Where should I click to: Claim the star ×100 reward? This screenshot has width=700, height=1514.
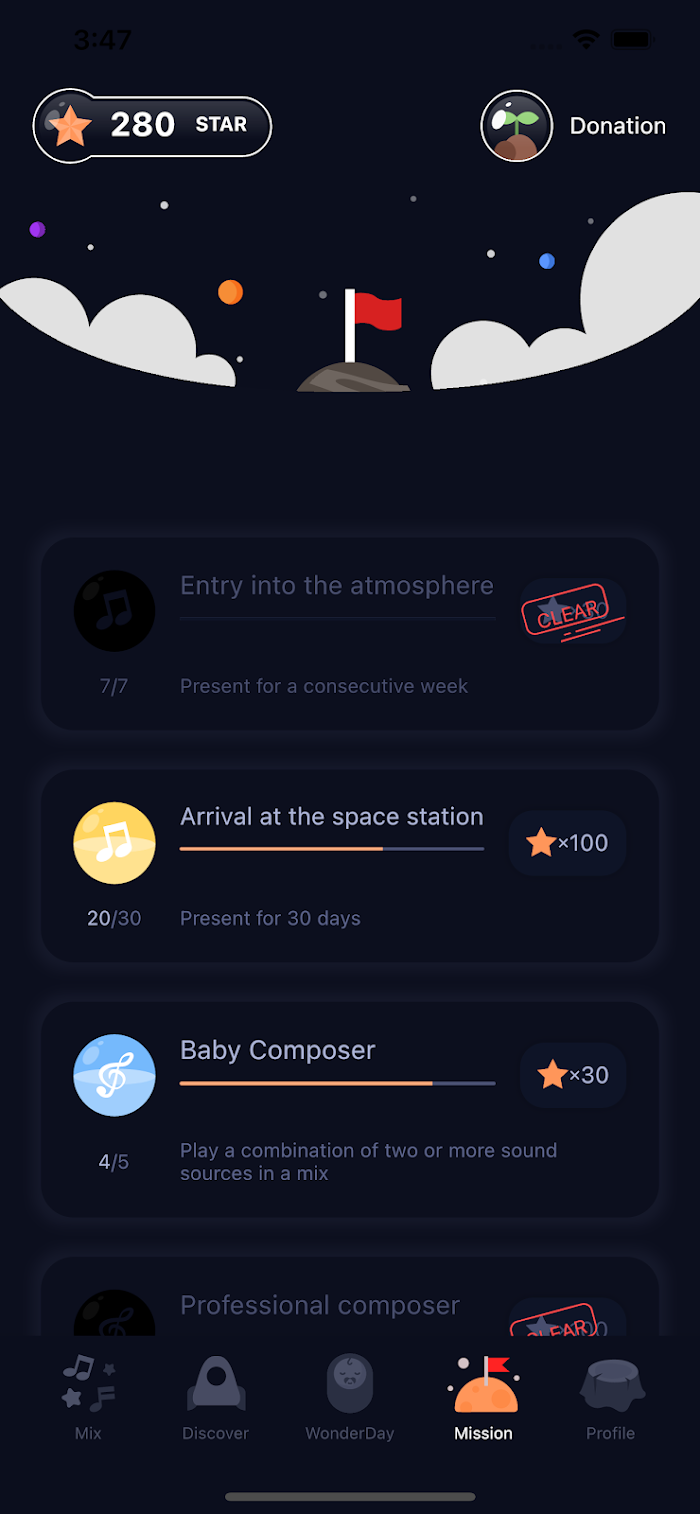[x=568, y=843]
